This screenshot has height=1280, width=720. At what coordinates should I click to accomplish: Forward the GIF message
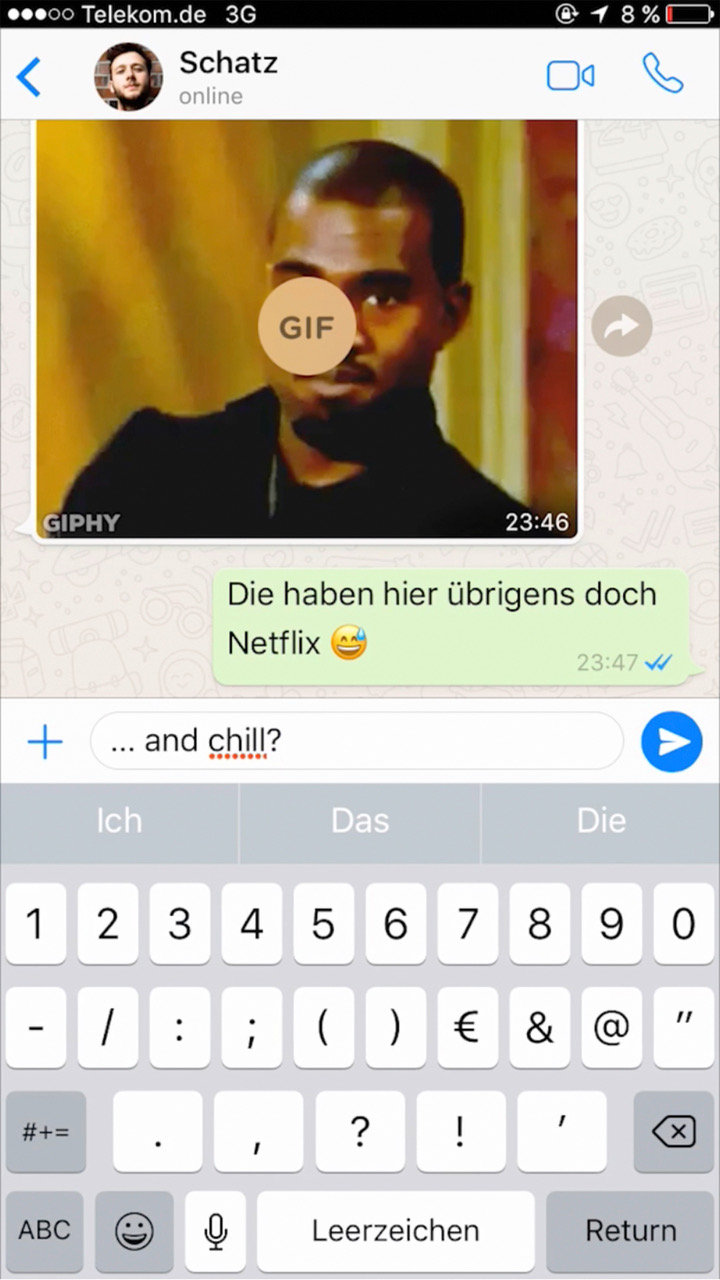(x=621, y=326)
